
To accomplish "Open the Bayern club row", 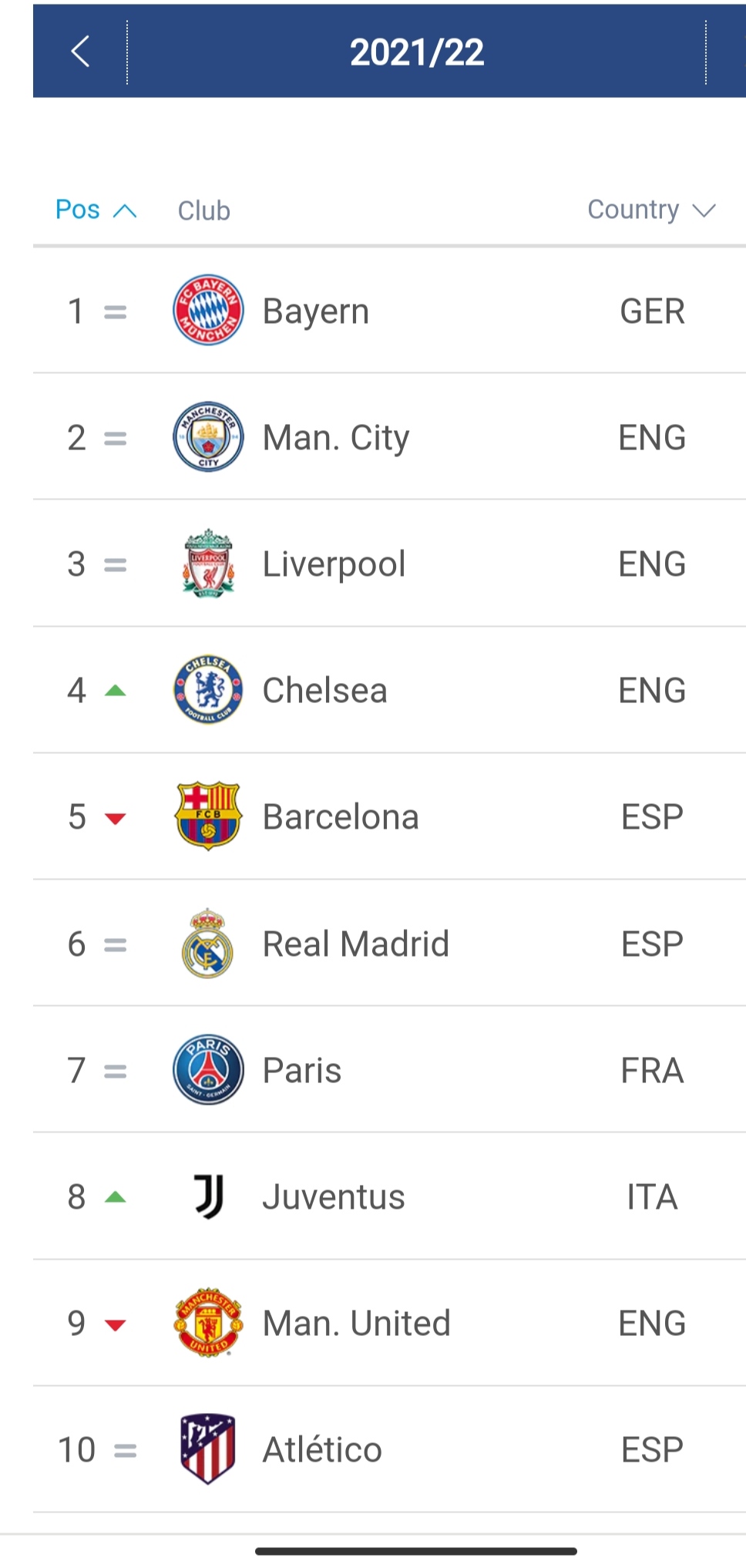I will pyautogui.click(x=389, y=311).
